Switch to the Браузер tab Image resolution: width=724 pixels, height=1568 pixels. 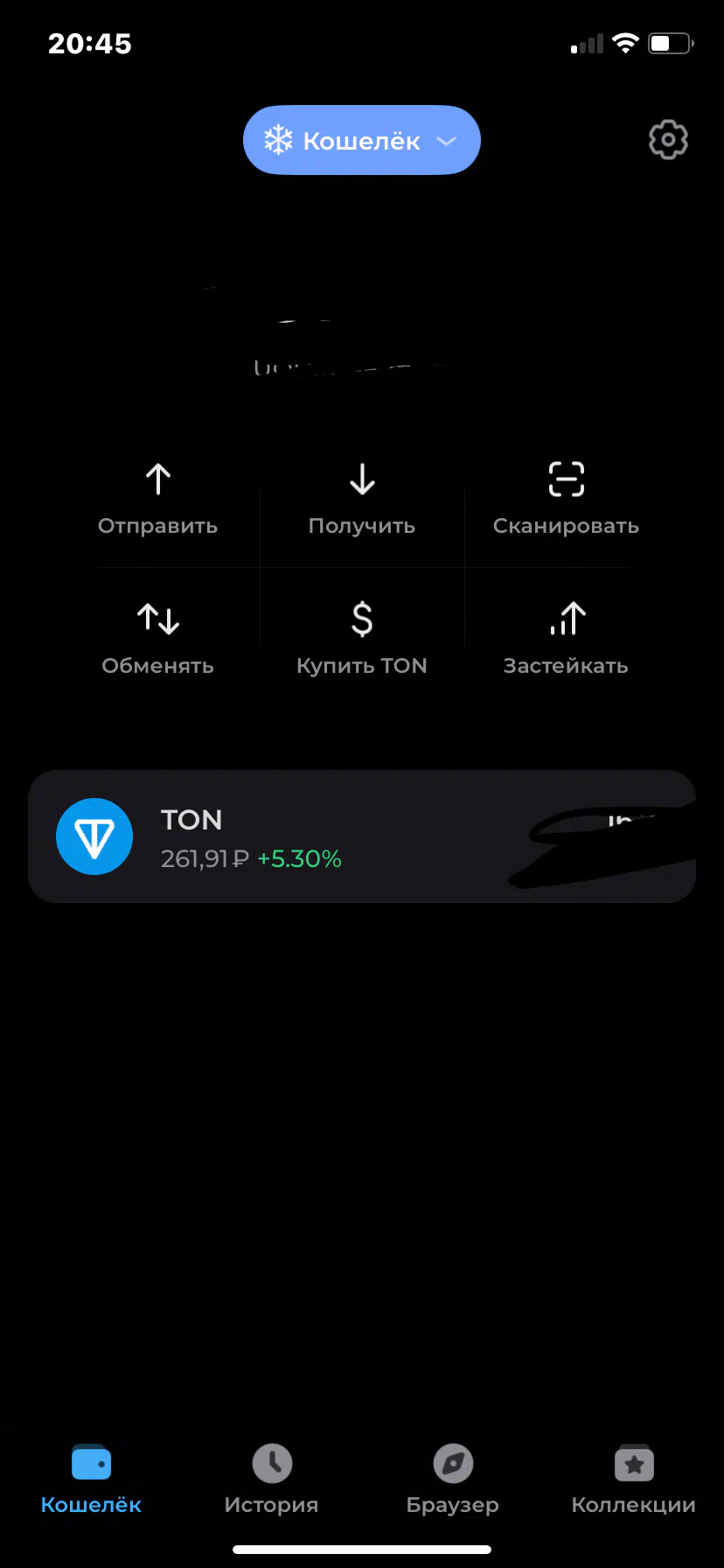(452, 1480)
